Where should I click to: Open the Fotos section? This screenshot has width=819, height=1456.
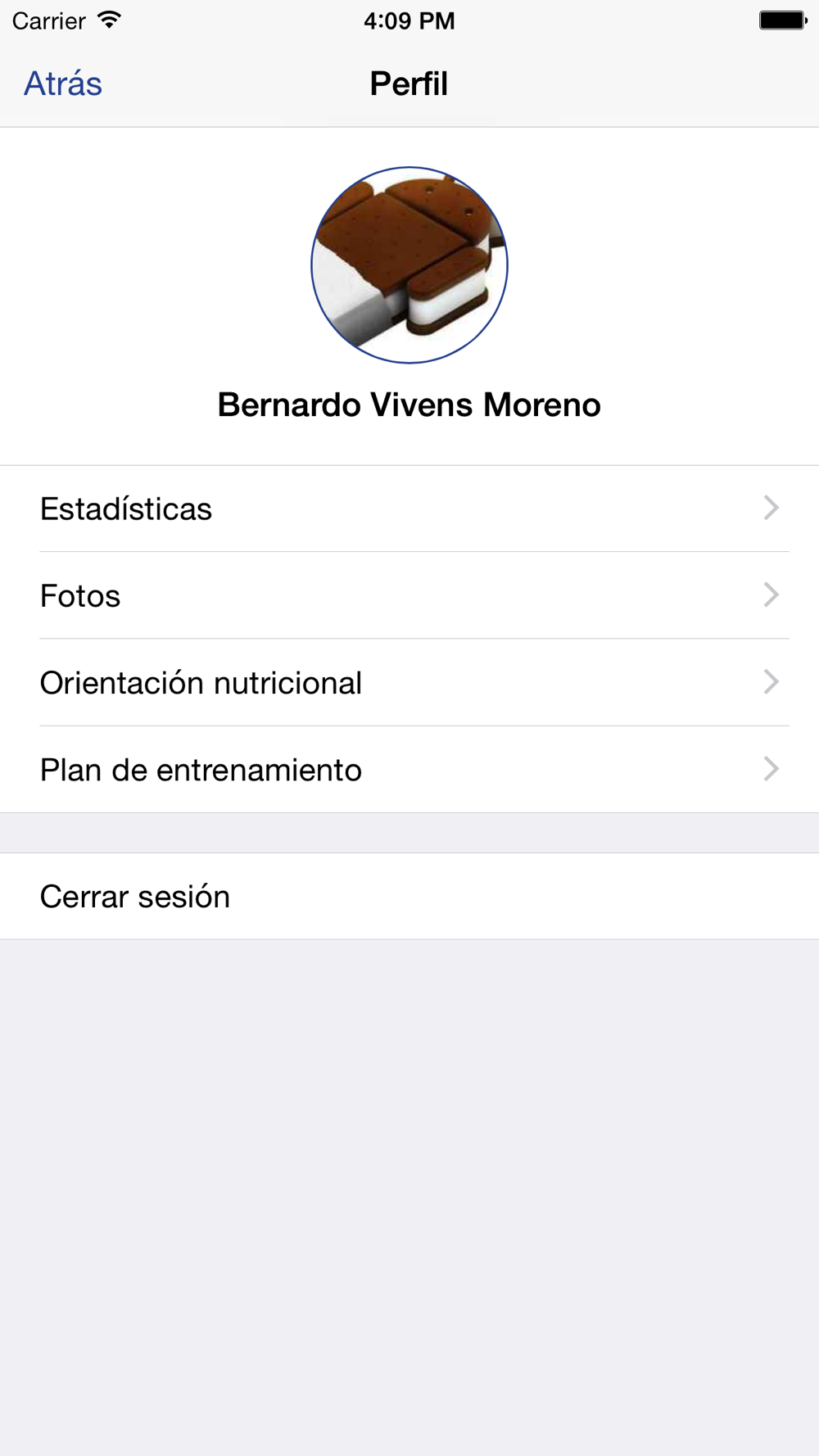tap(409, 595)
